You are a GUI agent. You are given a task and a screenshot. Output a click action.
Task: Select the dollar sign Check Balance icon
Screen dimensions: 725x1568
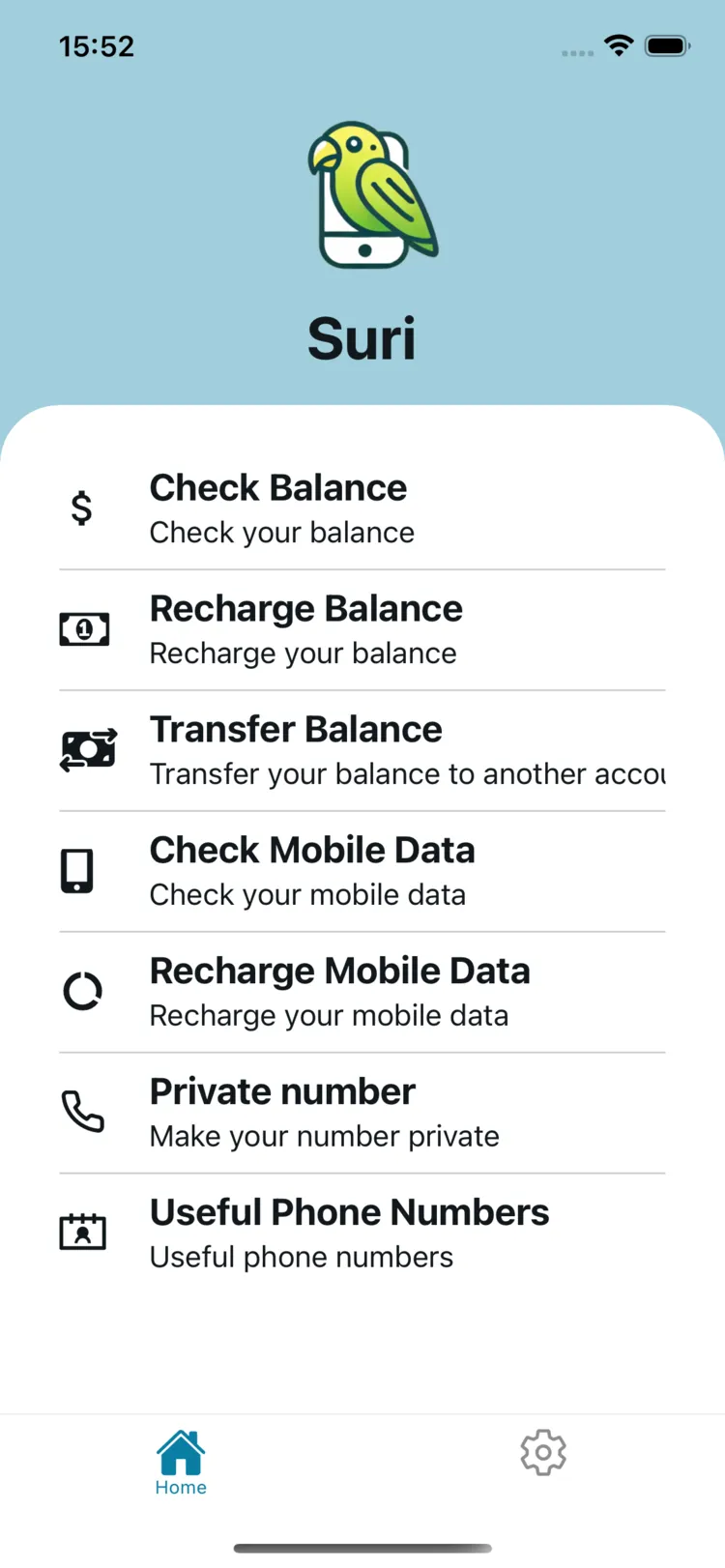click(82, 508)
